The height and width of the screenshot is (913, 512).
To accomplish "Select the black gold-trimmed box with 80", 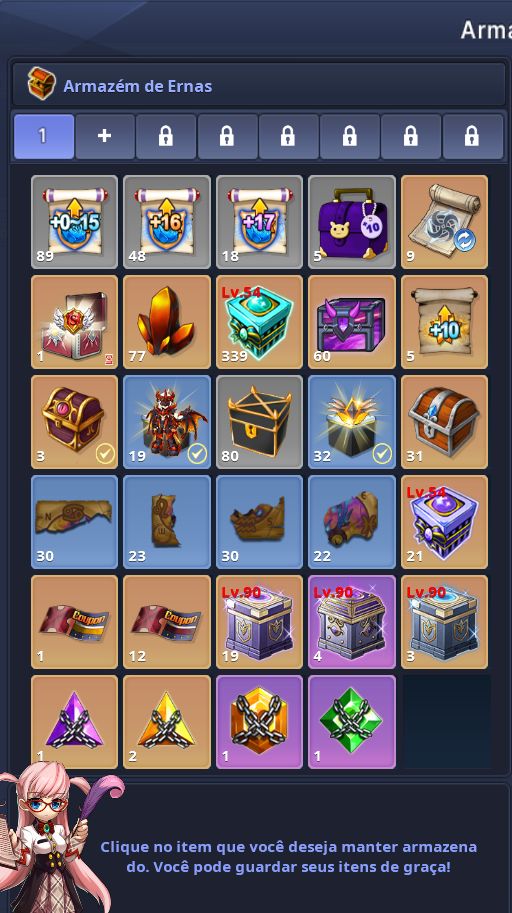I will coord(259,422).
